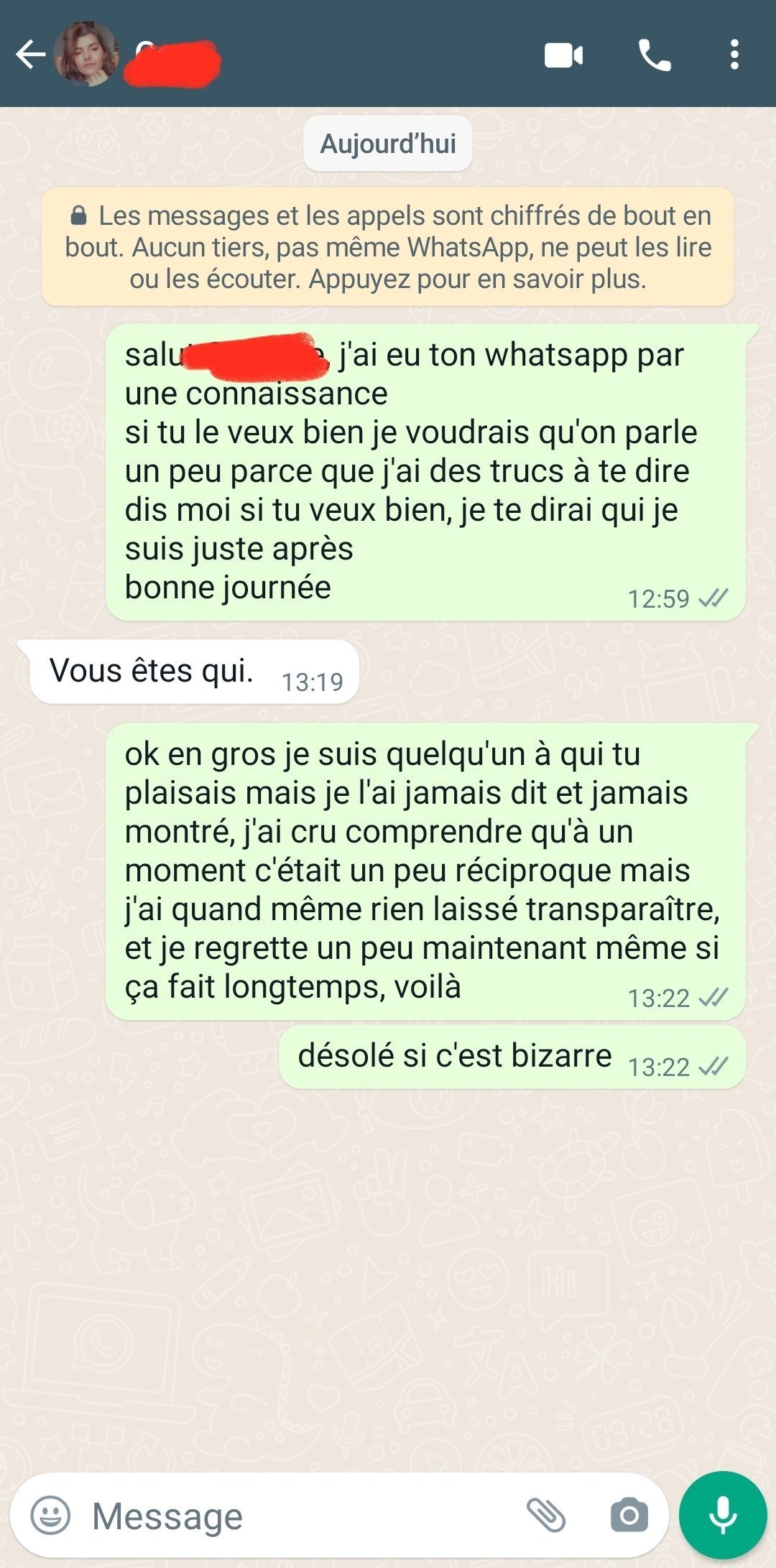Focus the Message text field
This screenshot has width=776, height=1568.
[x=302, y=1516]
